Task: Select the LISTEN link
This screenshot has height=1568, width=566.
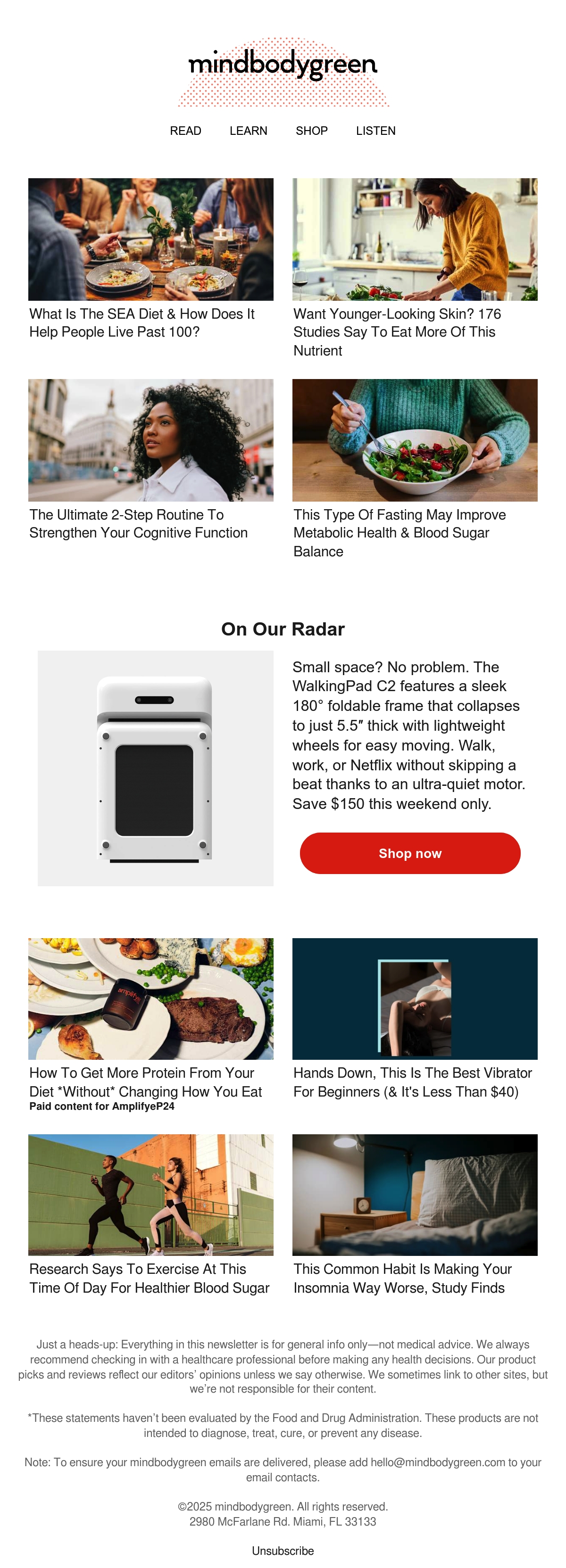Action: pyautogui.click(x=375, y=131)
